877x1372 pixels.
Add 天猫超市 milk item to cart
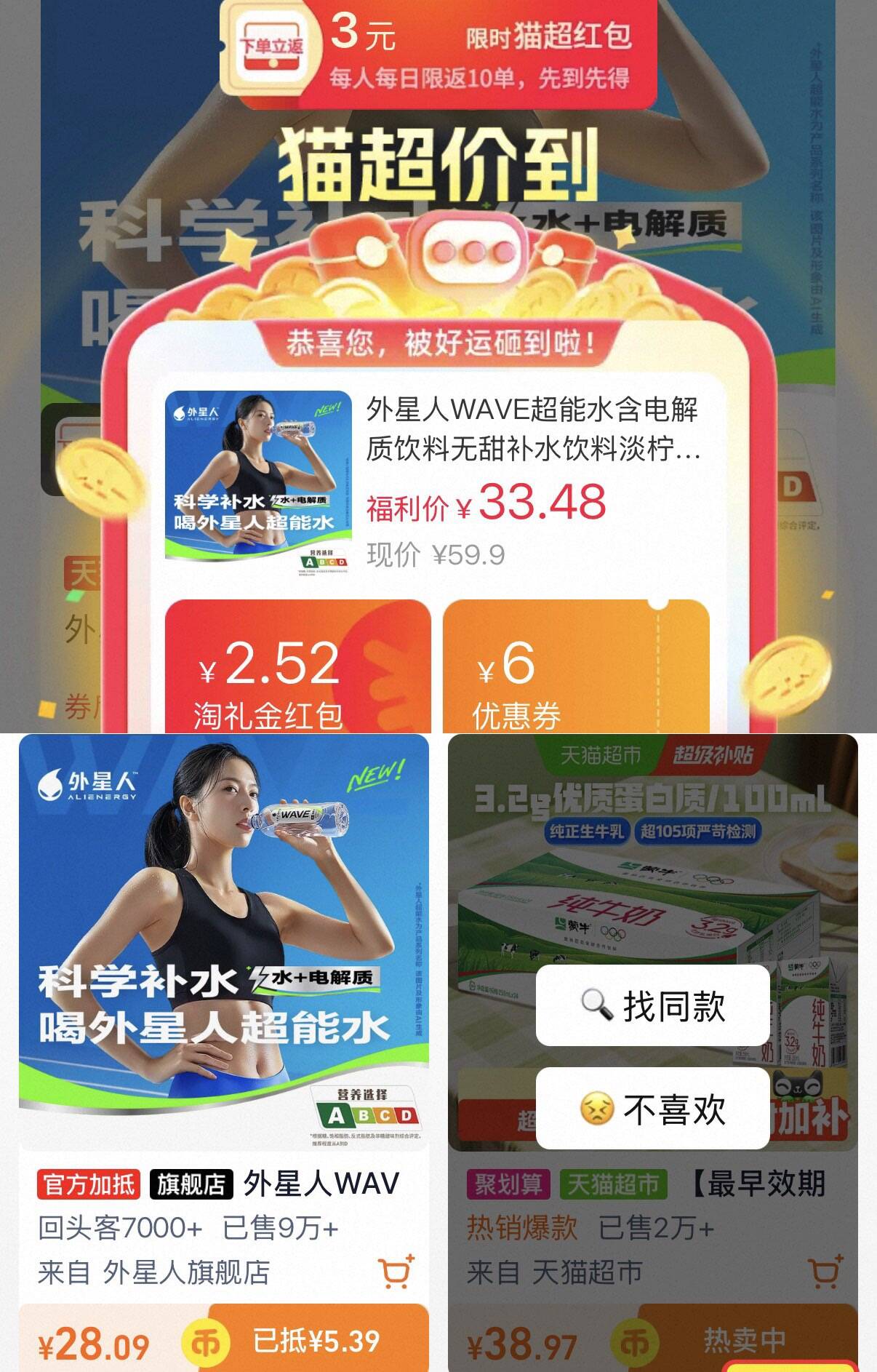[x=825, y=1272]
